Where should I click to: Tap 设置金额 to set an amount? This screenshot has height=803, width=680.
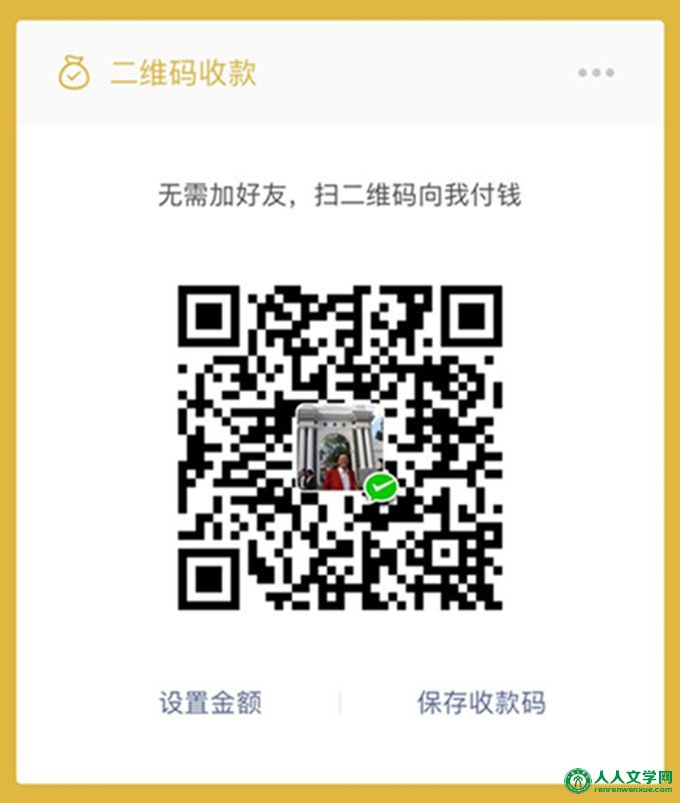(x=210, y=702)
